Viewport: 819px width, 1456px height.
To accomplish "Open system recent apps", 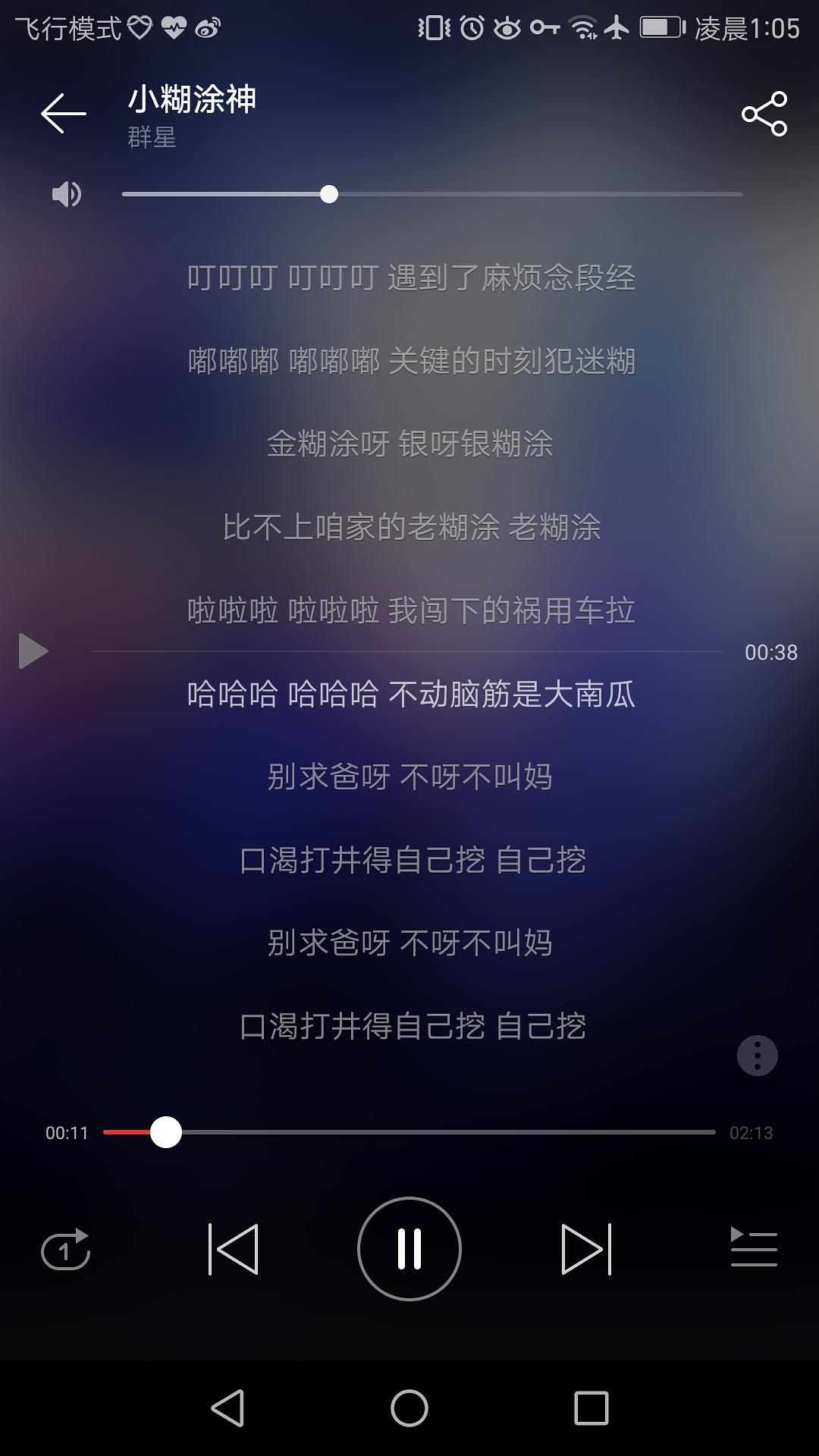I will point(591,1408).
